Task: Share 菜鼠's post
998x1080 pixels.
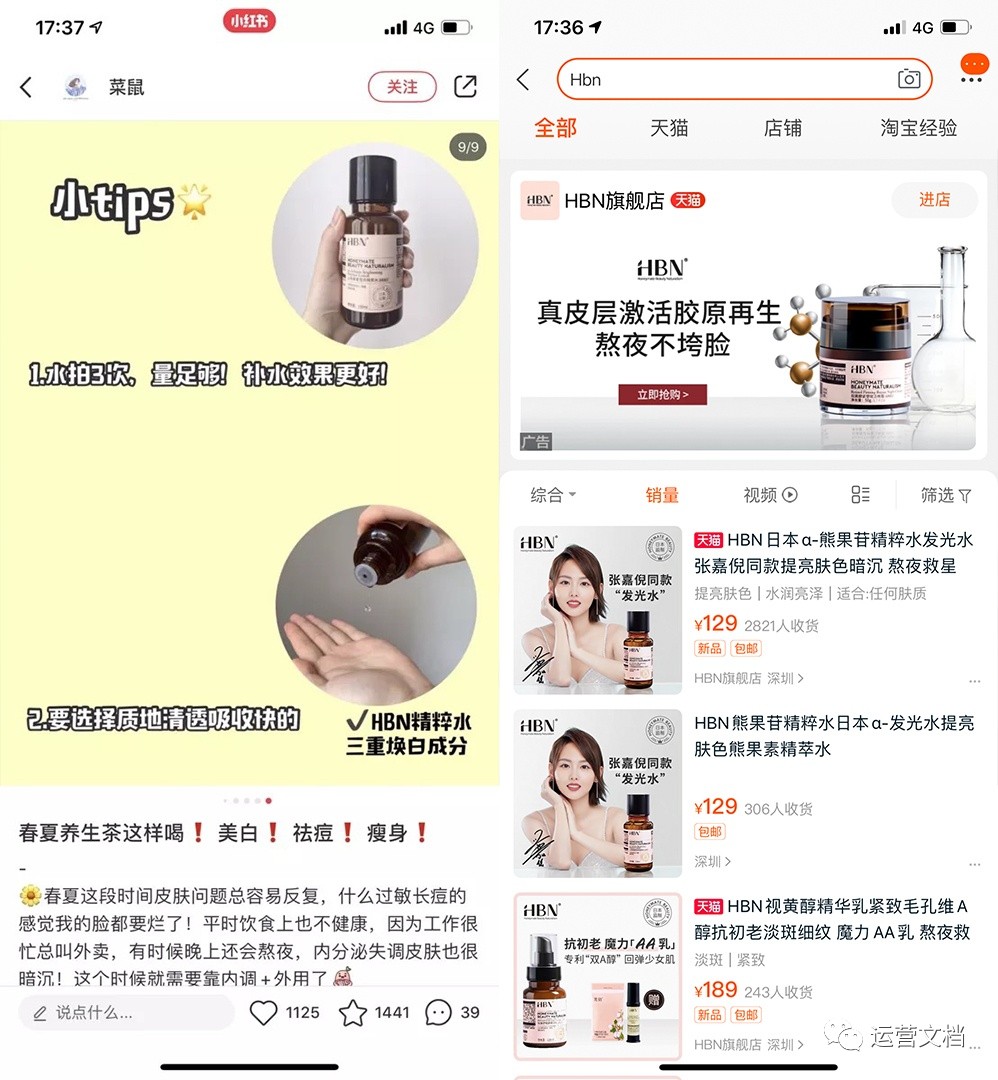Action: click(x=465, y=87)
